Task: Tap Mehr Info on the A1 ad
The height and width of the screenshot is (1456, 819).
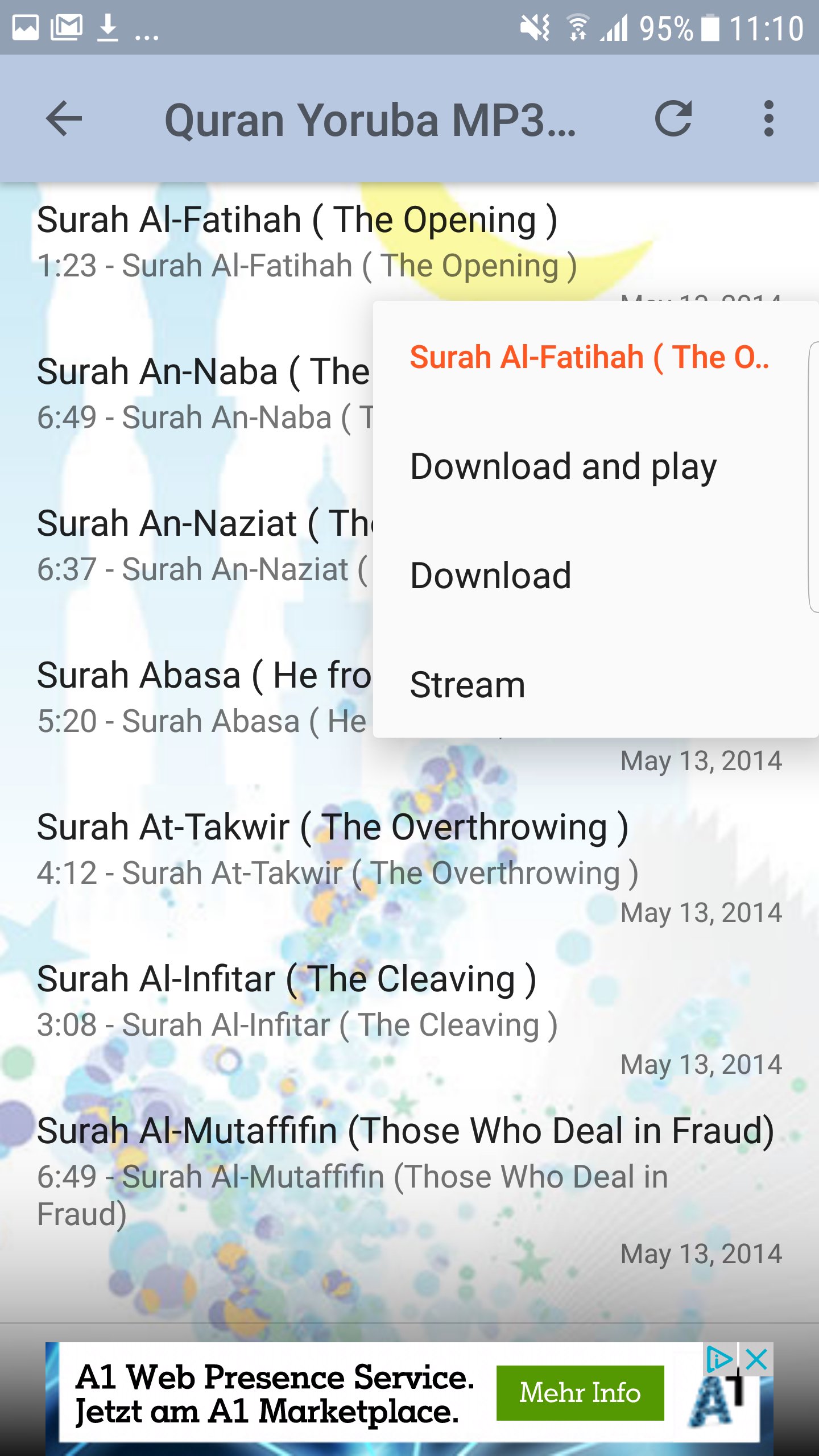Action: click(x=580, y=1393)
